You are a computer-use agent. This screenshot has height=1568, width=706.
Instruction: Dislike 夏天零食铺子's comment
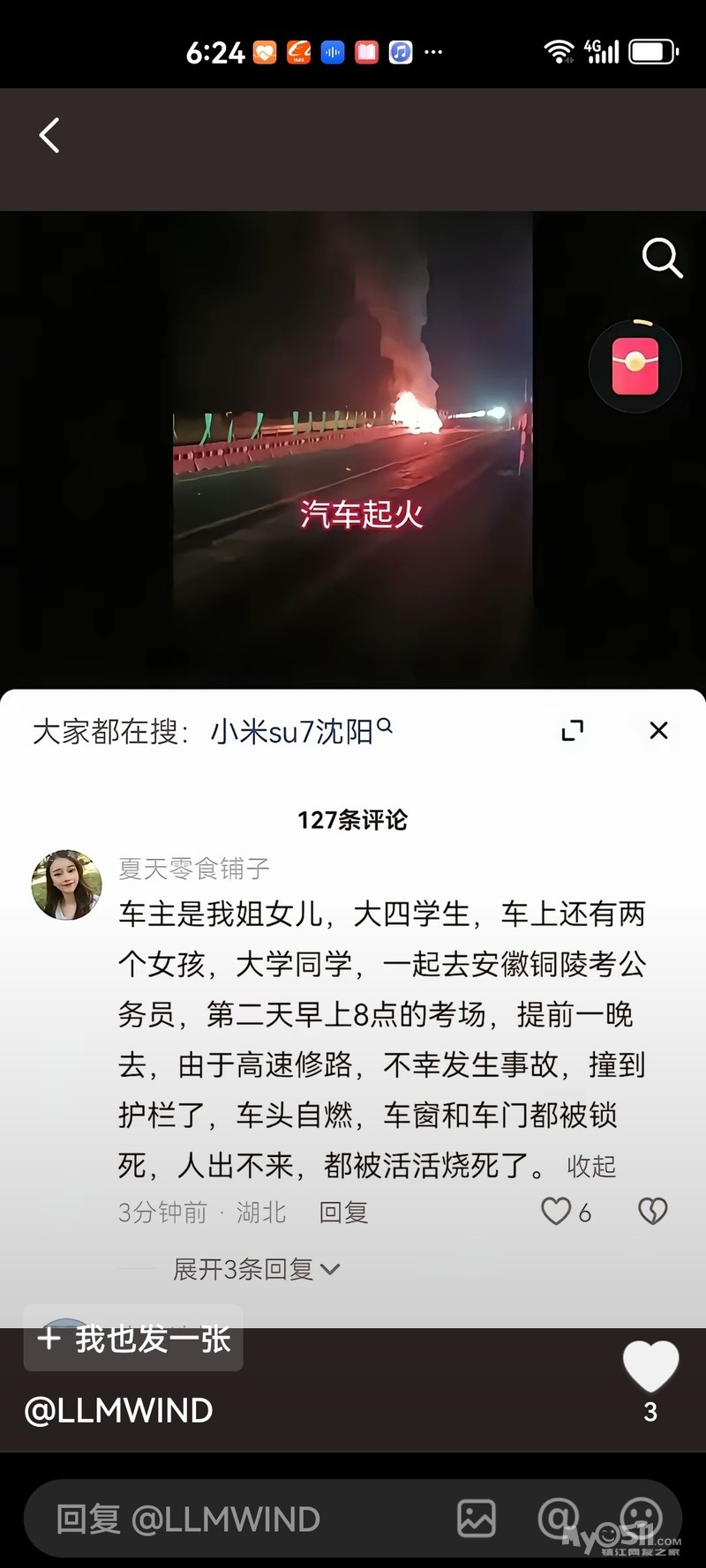click(x=652, y=1211)
